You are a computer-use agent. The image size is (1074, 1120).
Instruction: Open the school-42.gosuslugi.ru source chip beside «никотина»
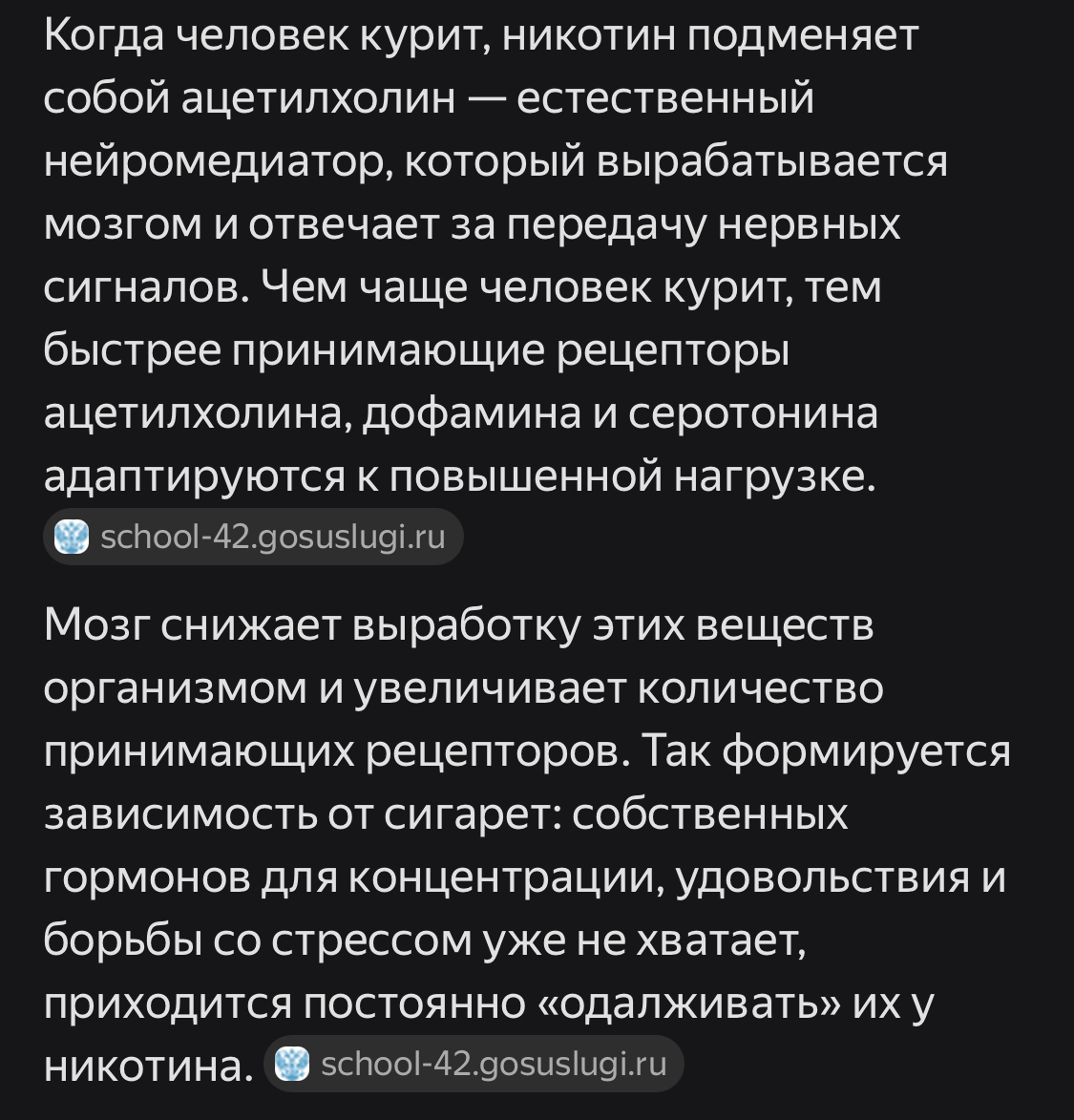pos(474,1064)
